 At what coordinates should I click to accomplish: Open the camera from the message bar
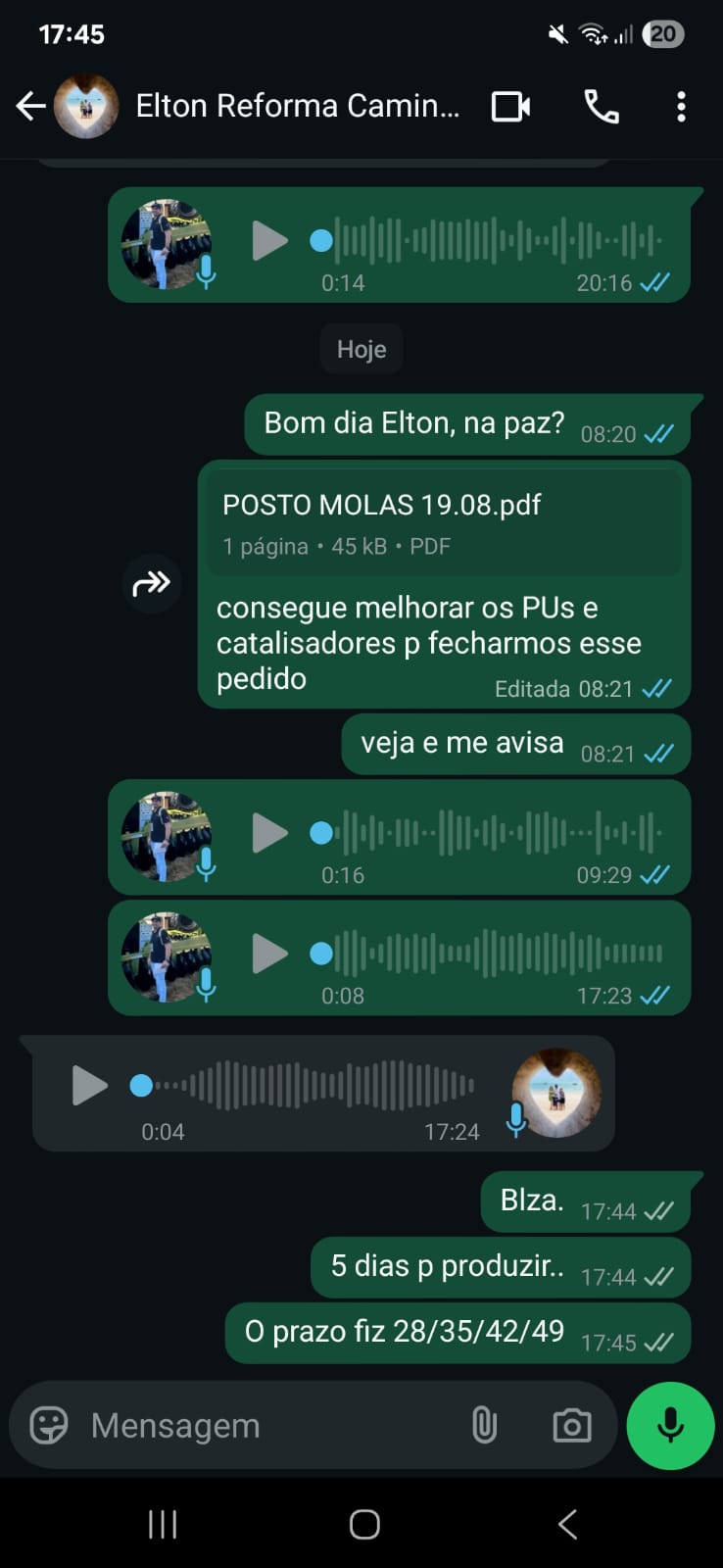pos(571,1425)
